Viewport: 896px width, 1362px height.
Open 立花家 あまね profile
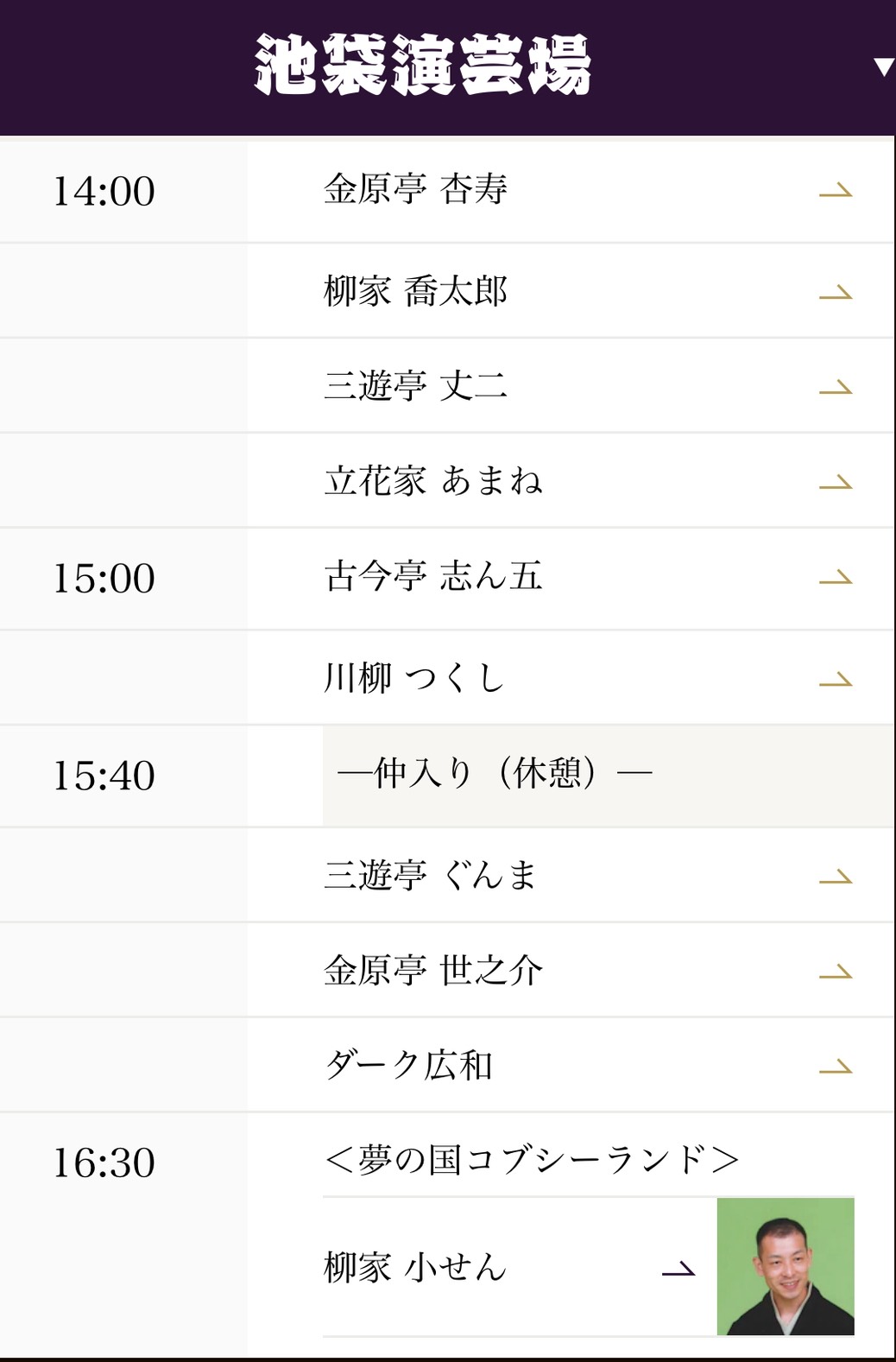coord(570,481)
